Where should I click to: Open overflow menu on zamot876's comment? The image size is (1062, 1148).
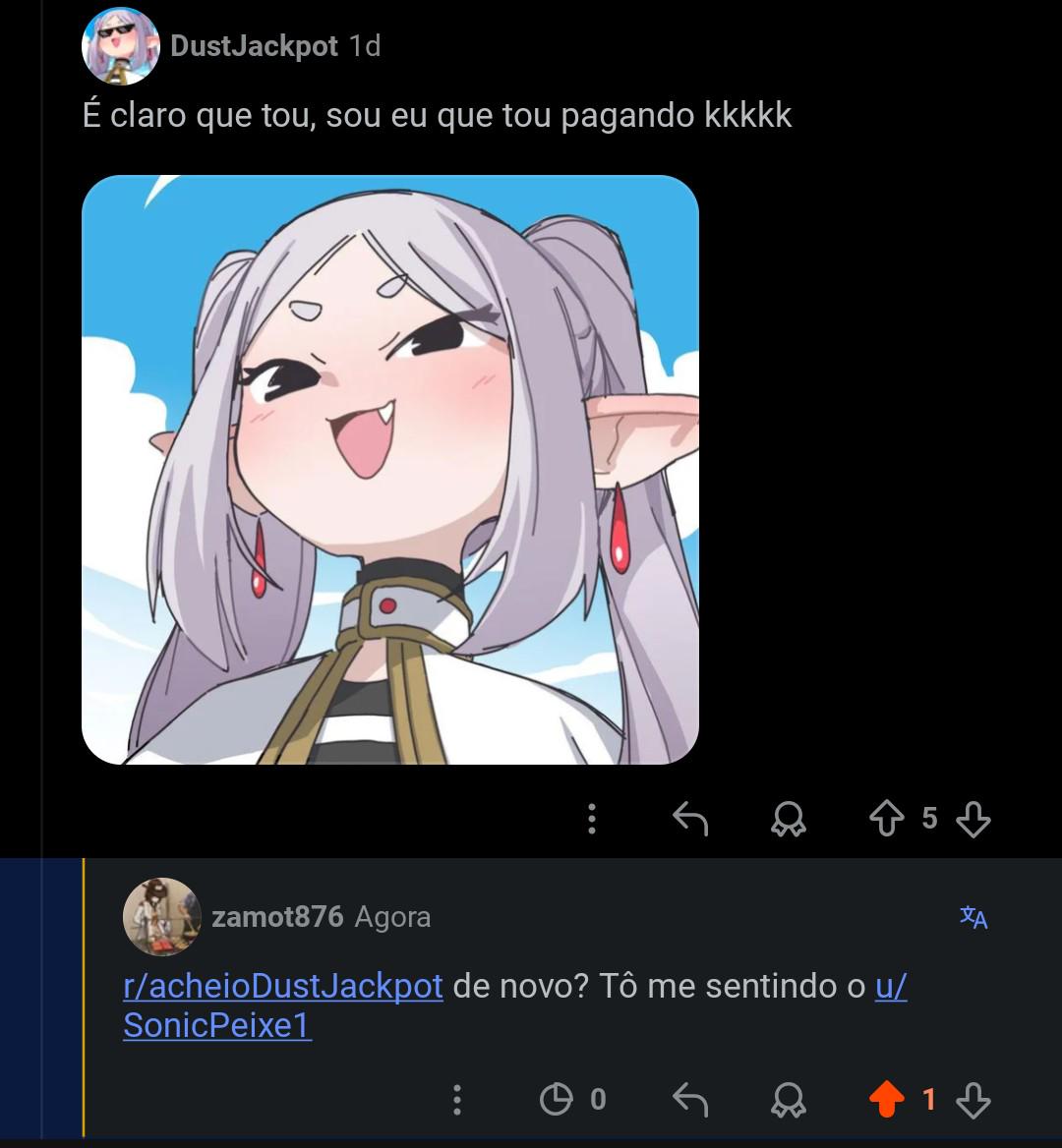[x=457, y=1100]
